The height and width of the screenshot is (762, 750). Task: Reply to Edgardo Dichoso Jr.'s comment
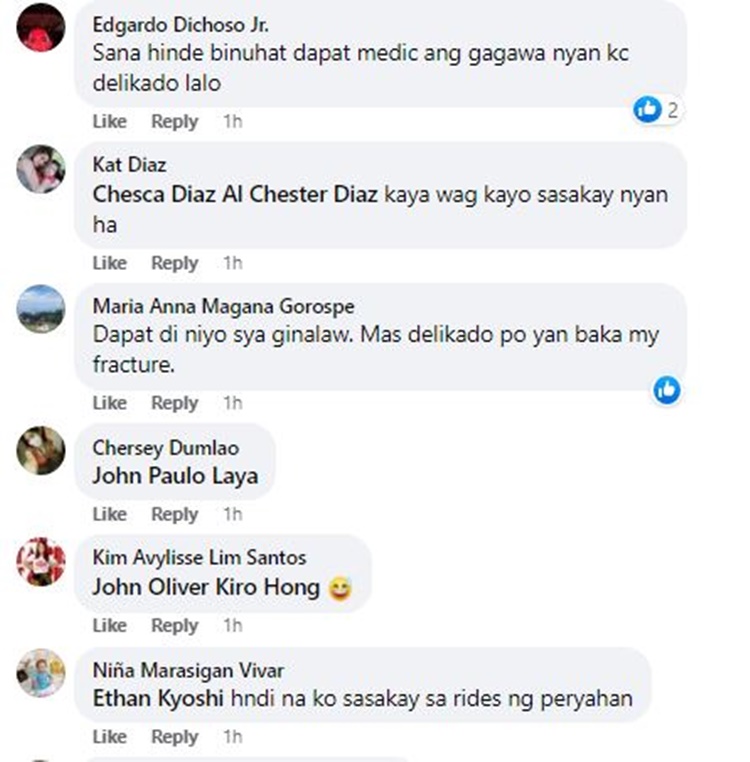(x=174, y=121)
